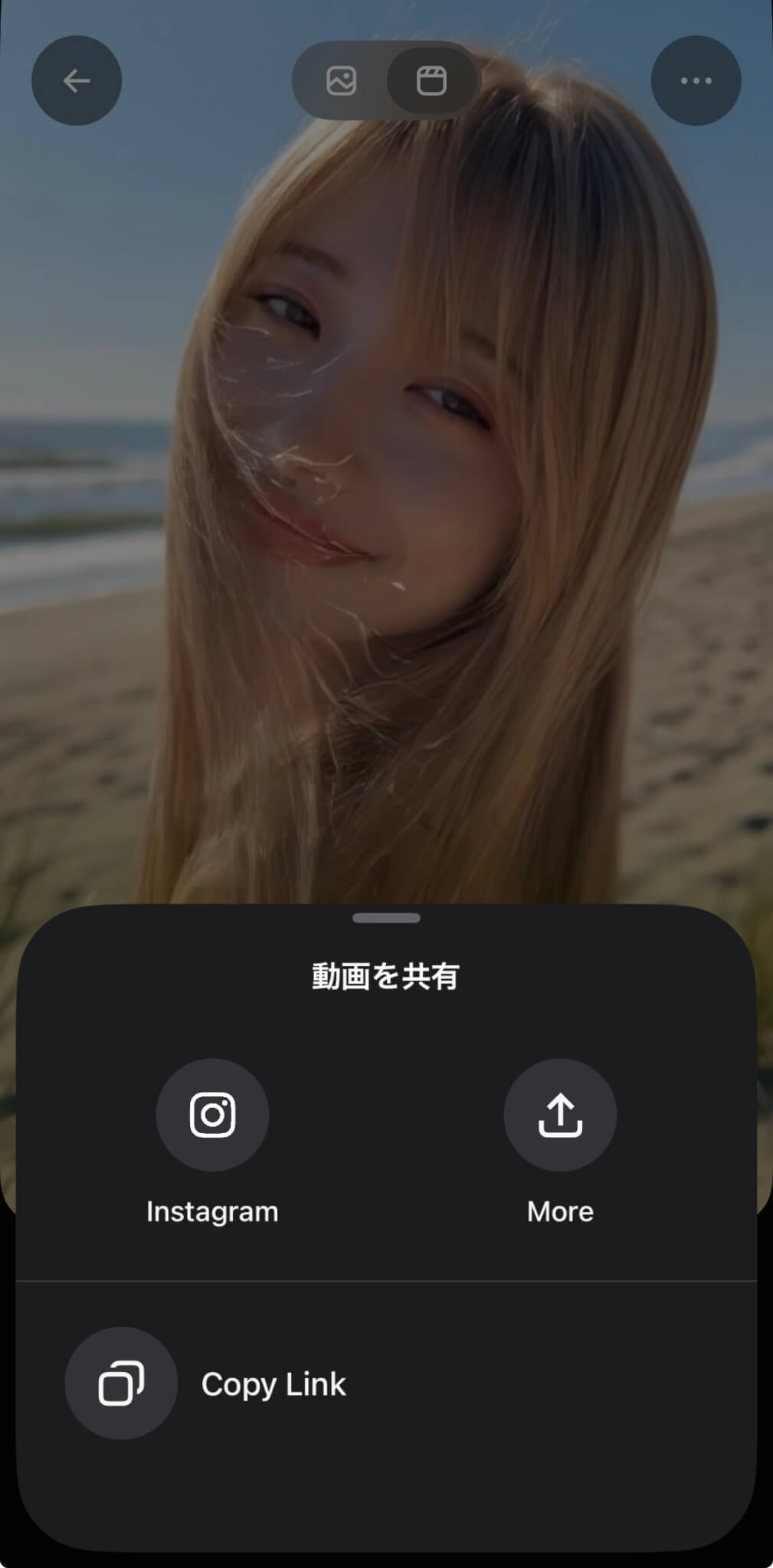Open the three-dot overflow menu
The height and width of the screenshot is (1568, 773).
click(x=696, y=80)
